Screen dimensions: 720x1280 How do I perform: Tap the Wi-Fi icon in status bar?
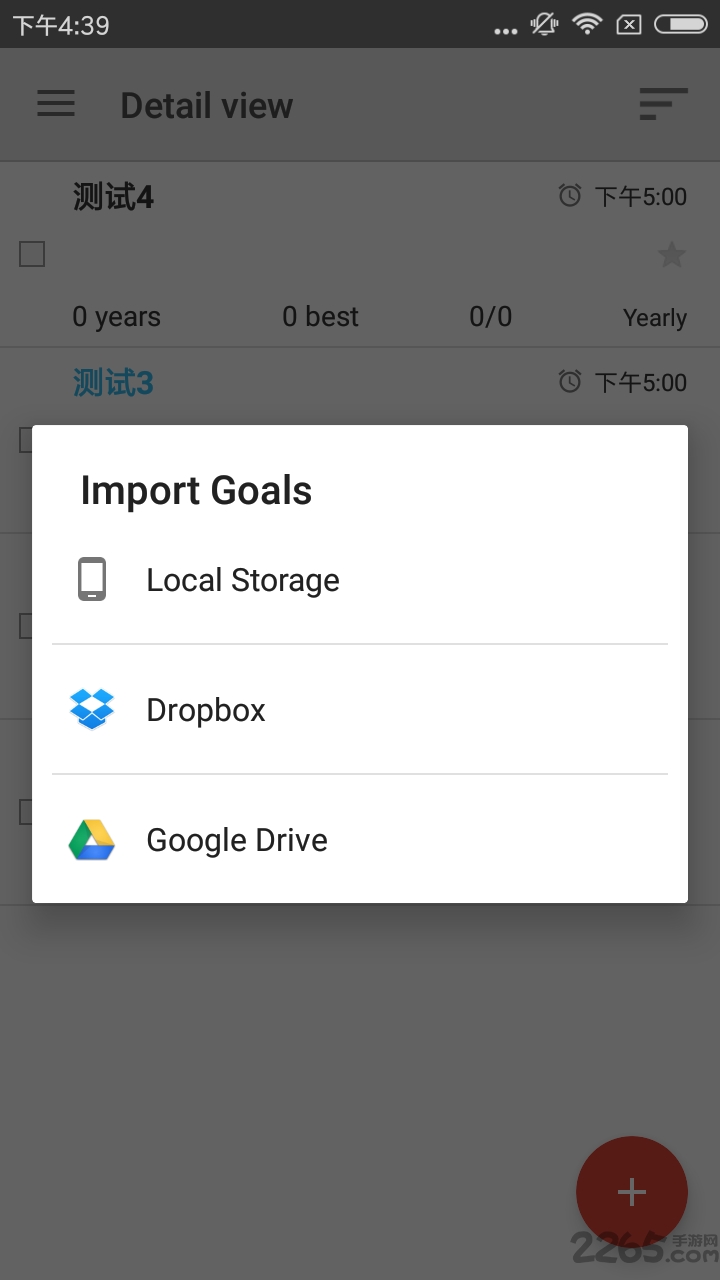[x=586, y=25]
